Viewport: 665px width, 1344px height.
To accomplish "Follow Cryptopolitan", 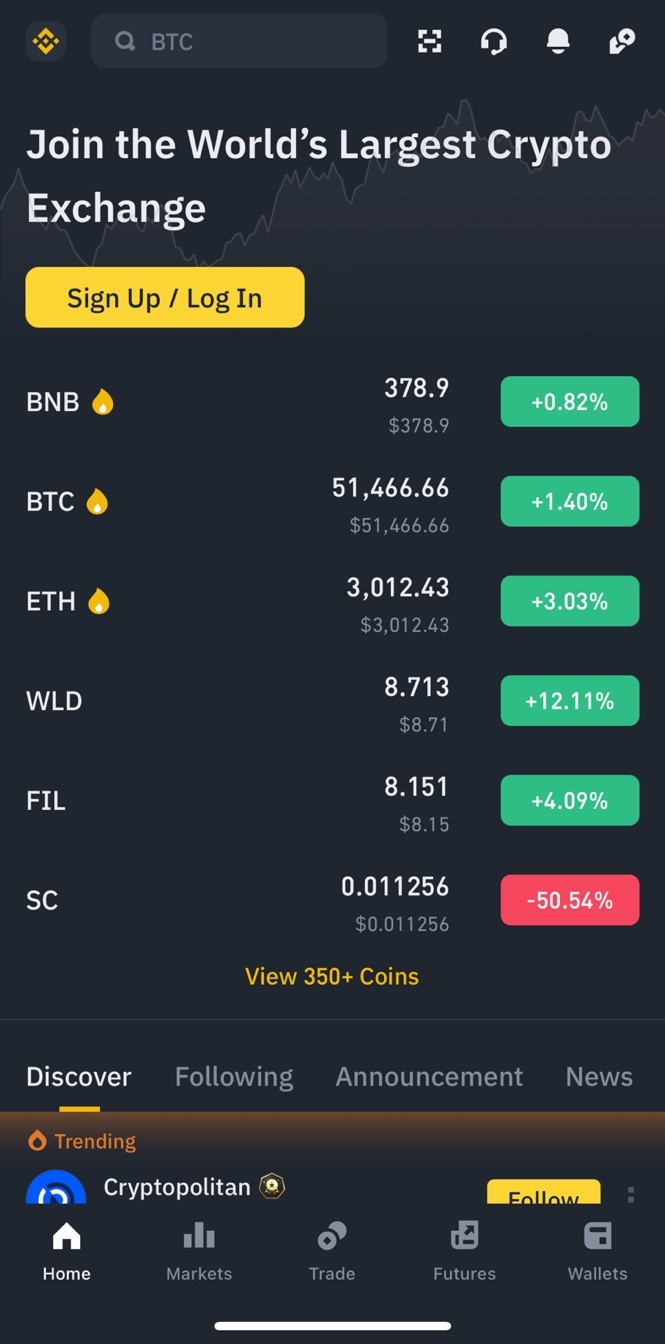I will tap(544, 1192).
